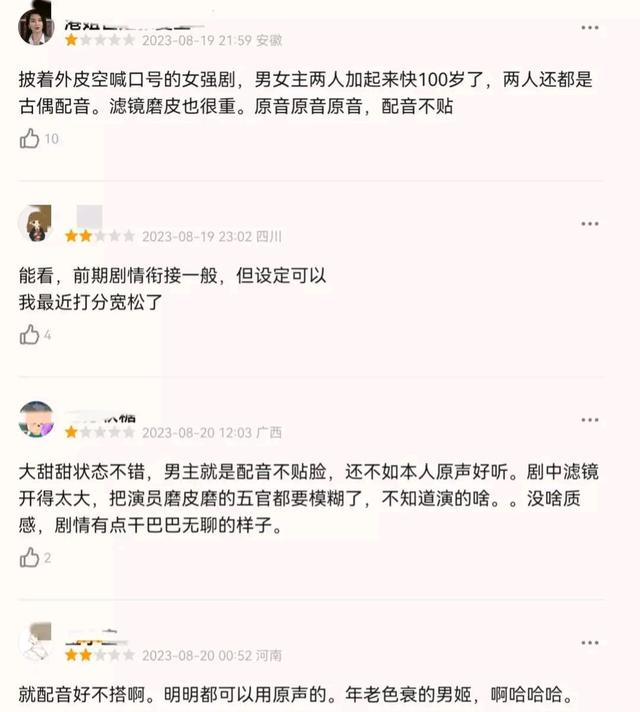
Task: Open overflow menu on the 四川 review
Action: [x=590, y=223]
